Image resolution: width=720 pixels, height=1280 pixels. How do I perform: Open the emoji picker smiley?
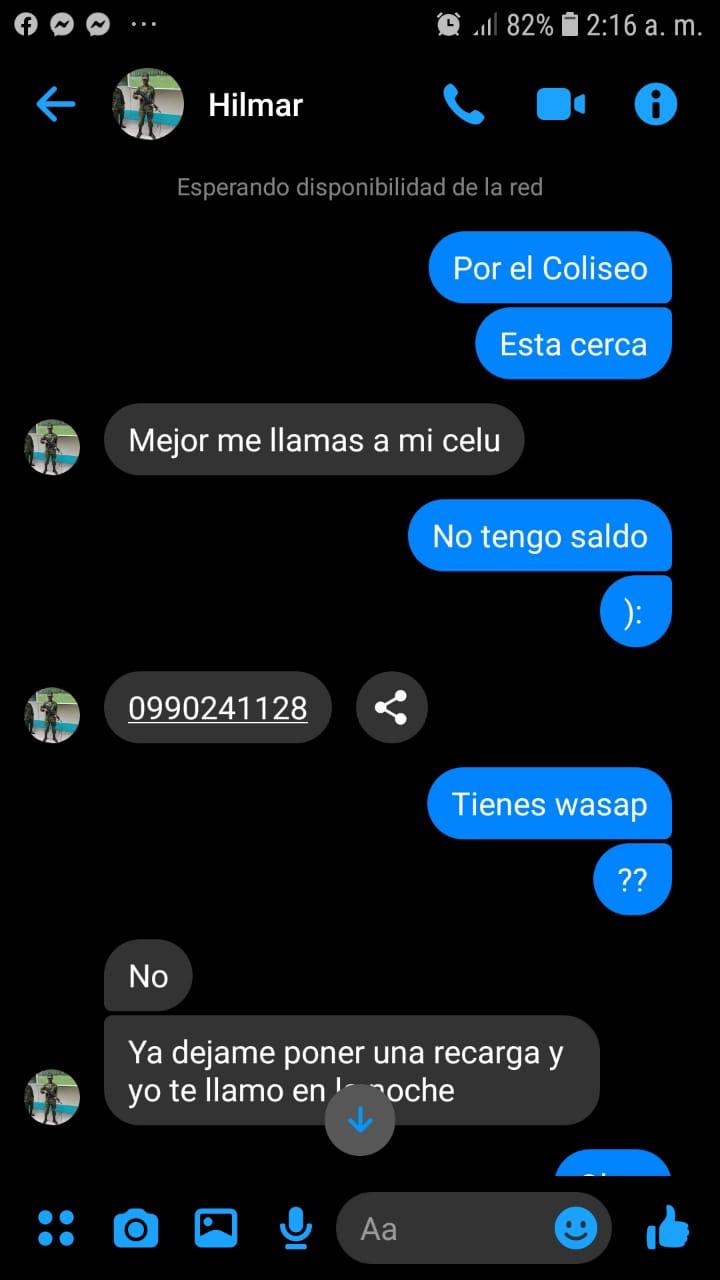pos(576,1228)
